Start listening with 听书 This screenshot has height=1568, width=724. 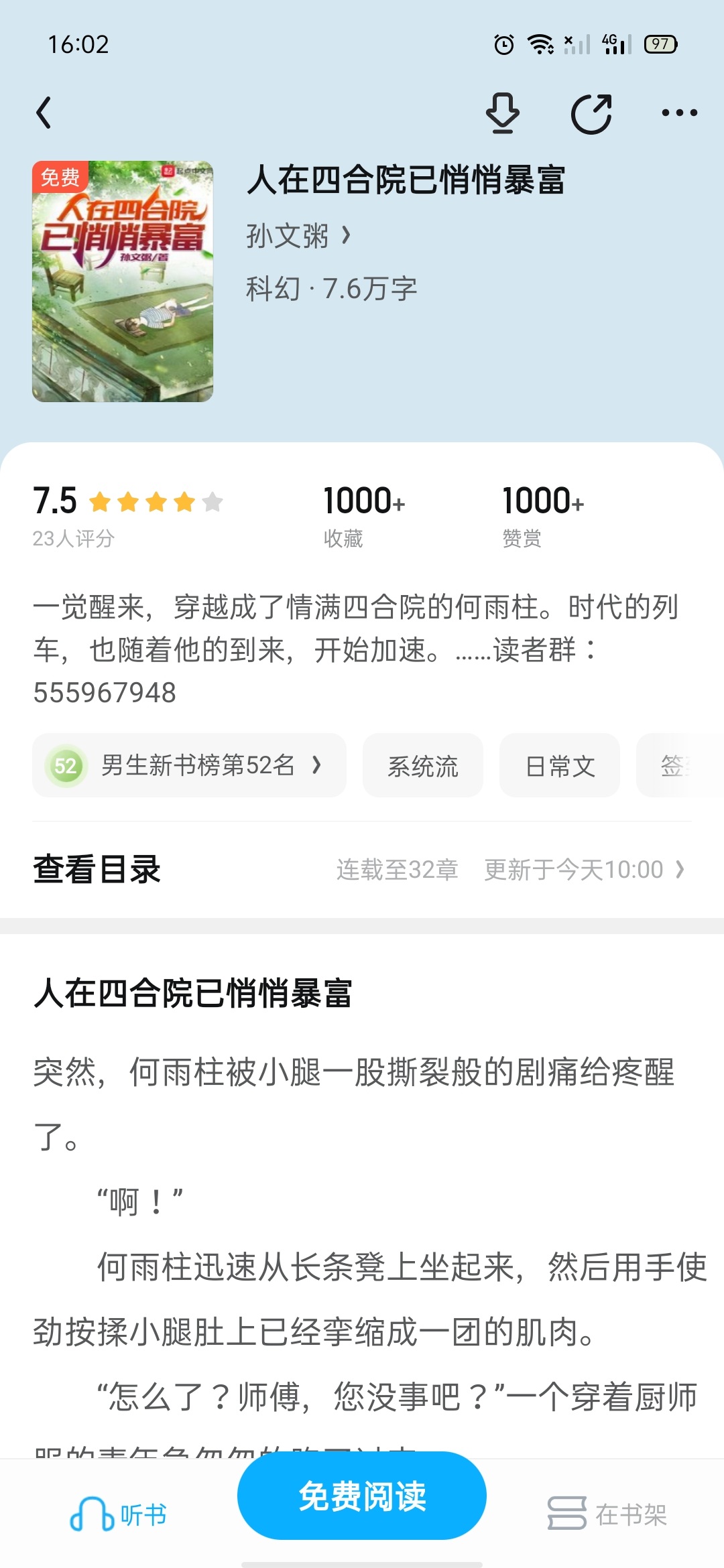click(x=118, y=1514)
